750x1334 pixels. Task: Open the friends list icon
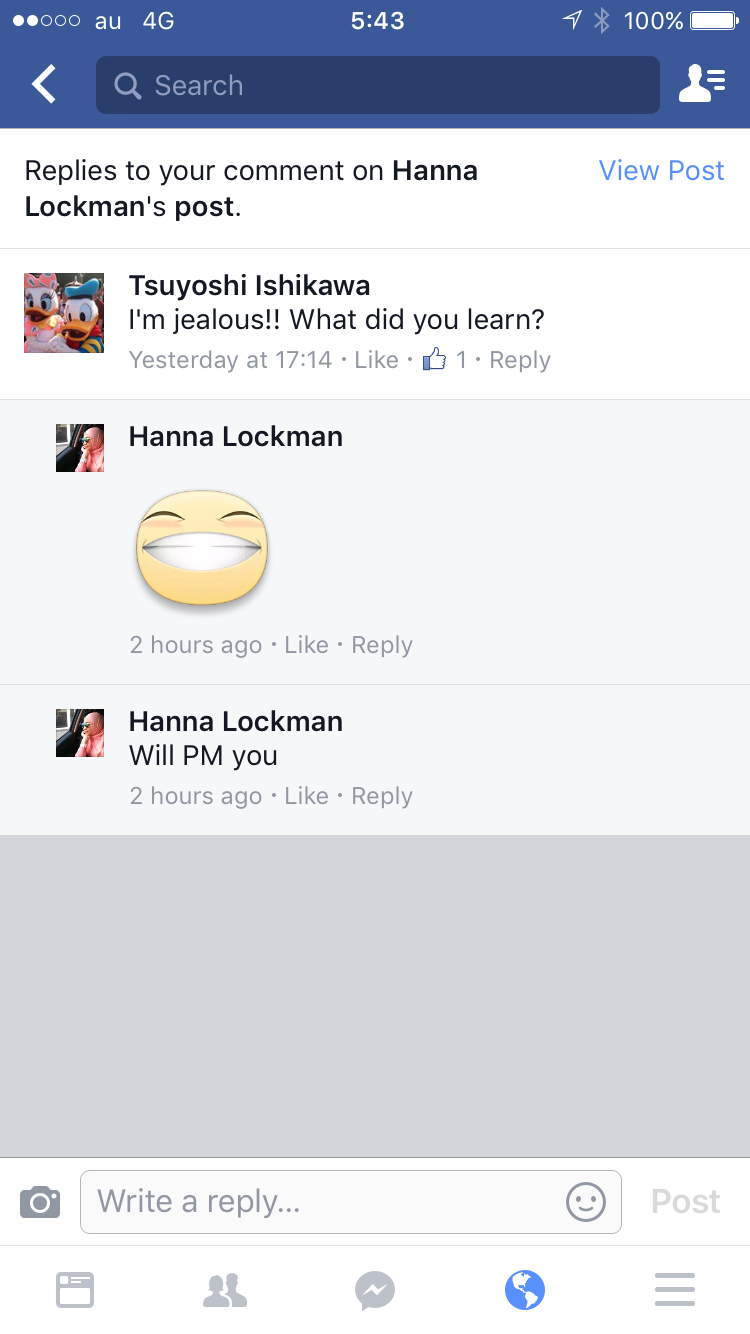[x=701, y=85]
